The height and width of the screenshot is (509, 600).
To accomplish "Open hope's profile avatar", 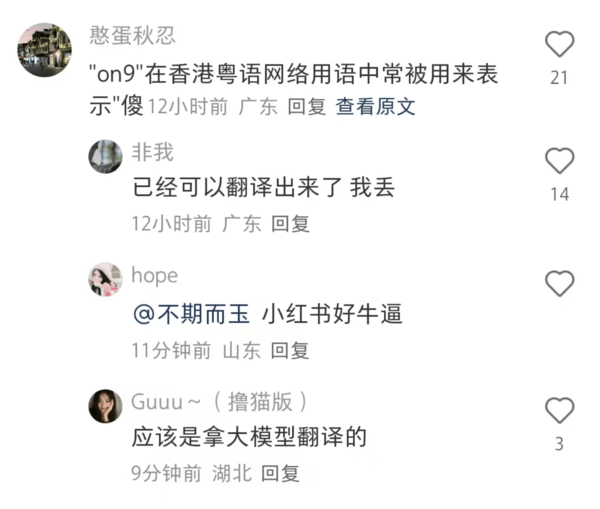I will click(105, 280).
